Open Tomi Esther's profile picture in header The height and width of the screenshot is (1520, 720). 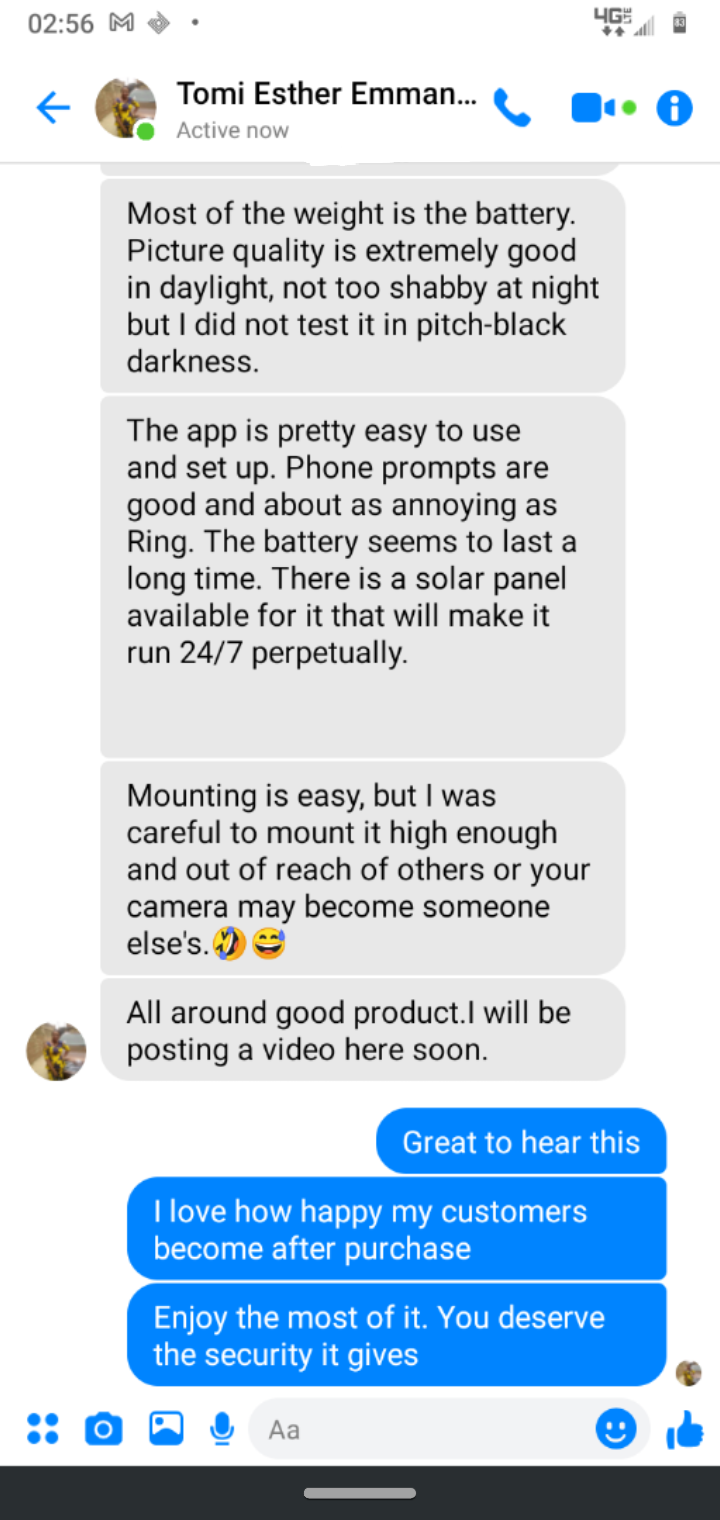coord(125,108)
